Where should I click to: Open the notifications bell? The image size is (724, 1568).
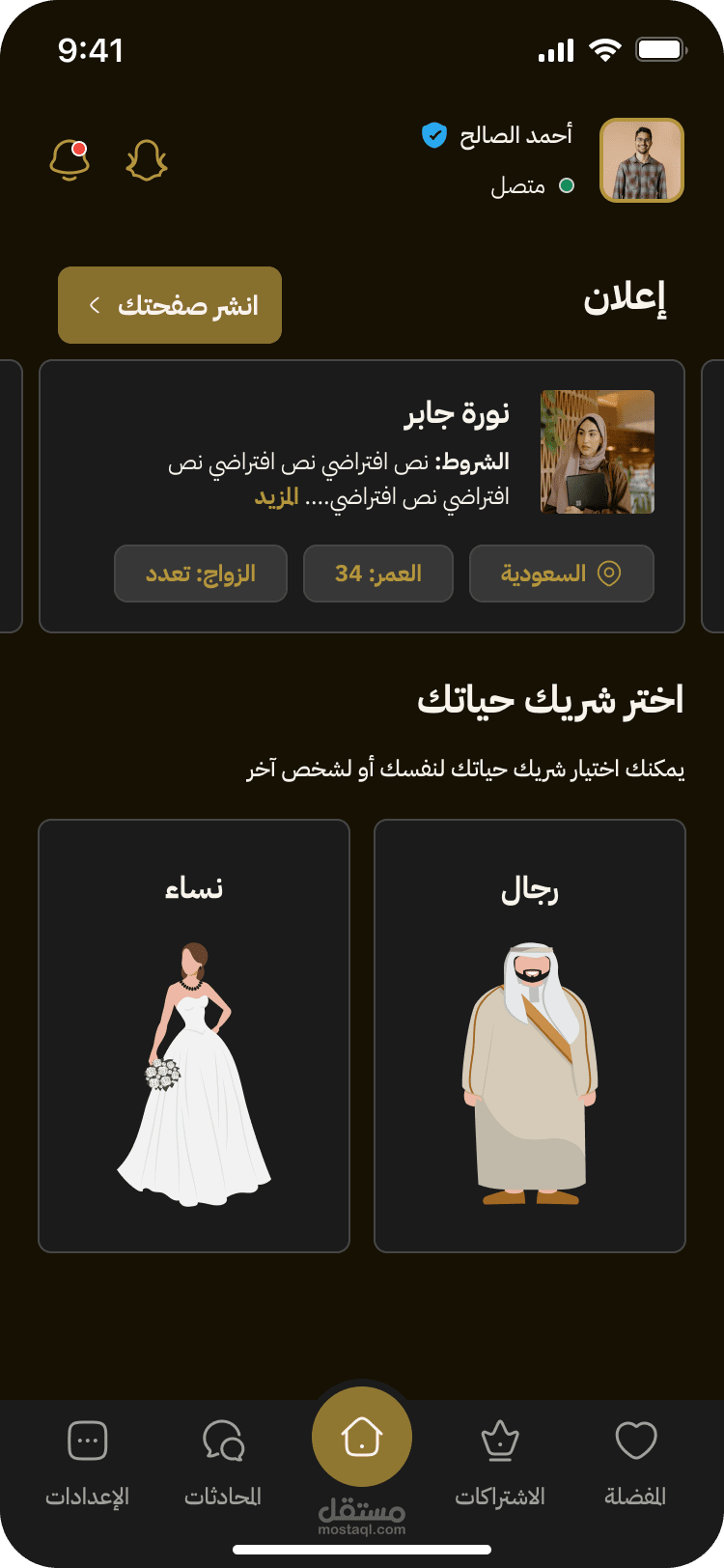(70, 160)
